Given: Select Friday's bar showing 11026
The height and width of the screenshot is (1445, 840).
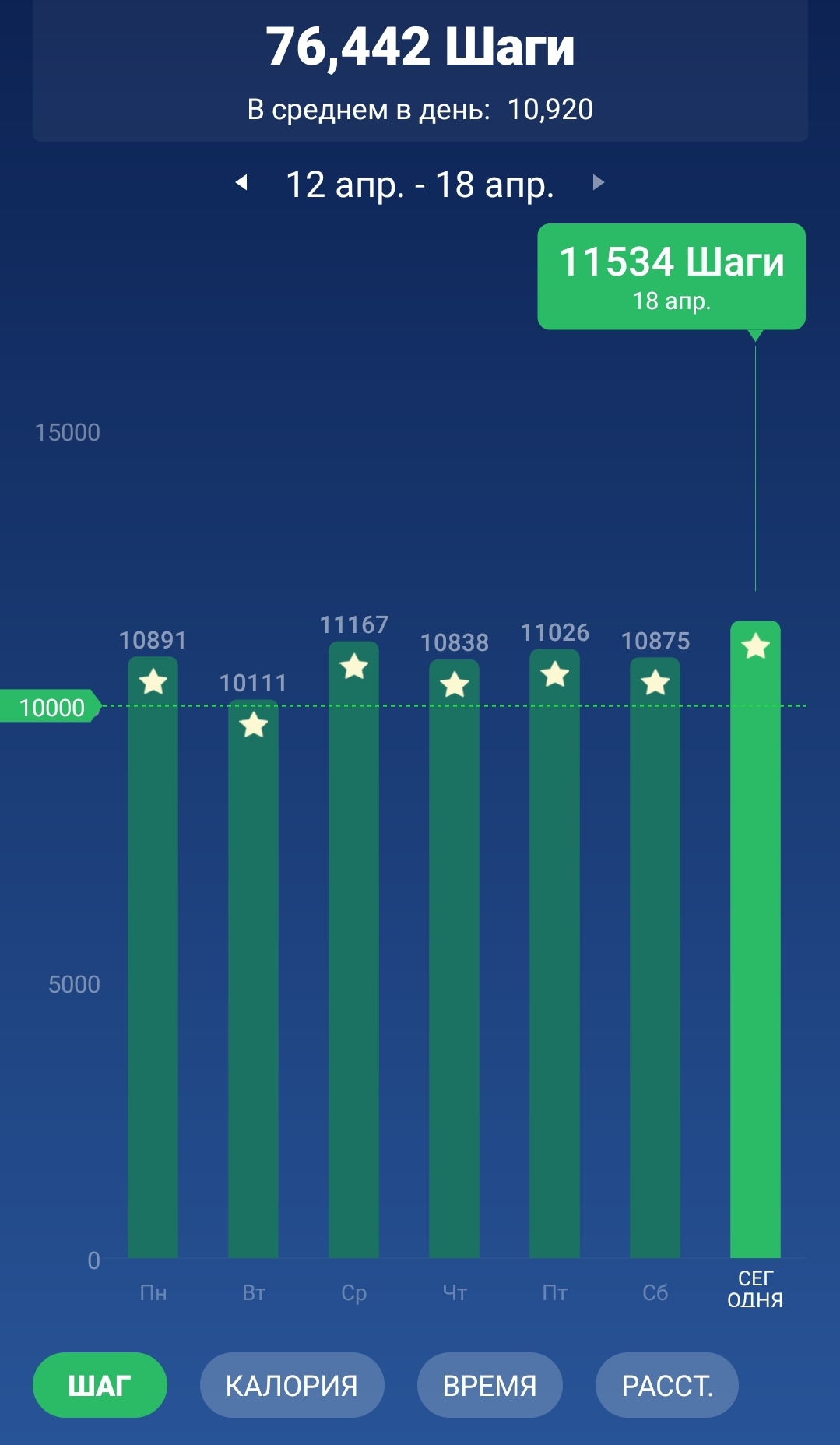Looking at the screenshot, I should pos(555,953).
